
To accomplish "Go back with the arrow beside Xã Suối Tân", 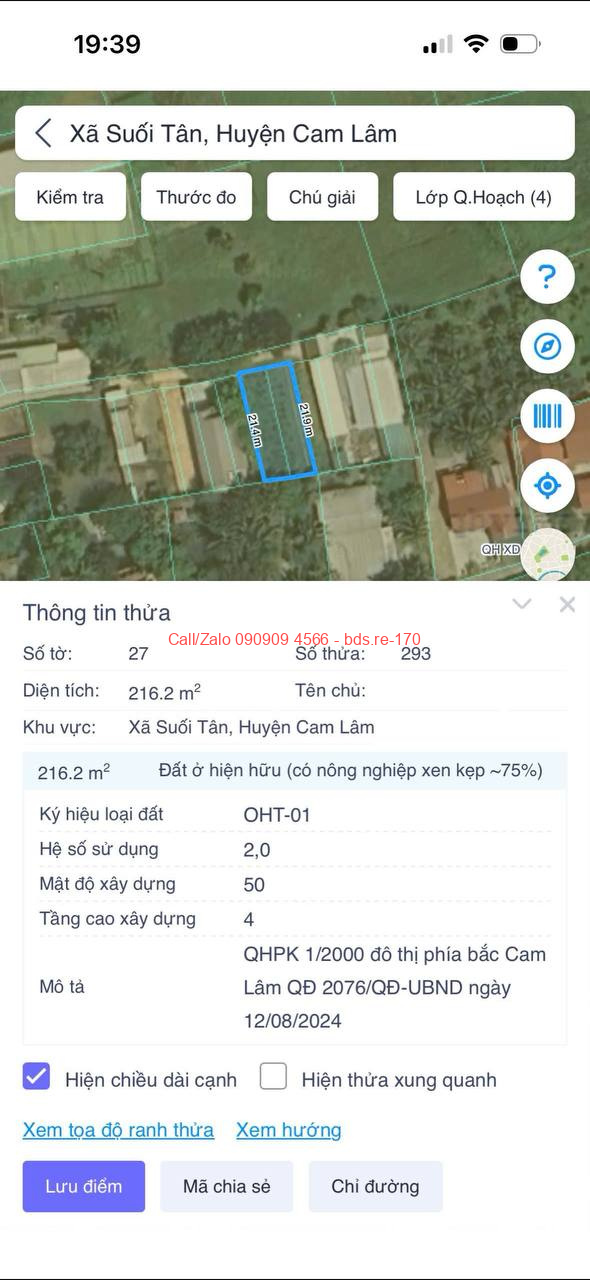I will point(43,133).
